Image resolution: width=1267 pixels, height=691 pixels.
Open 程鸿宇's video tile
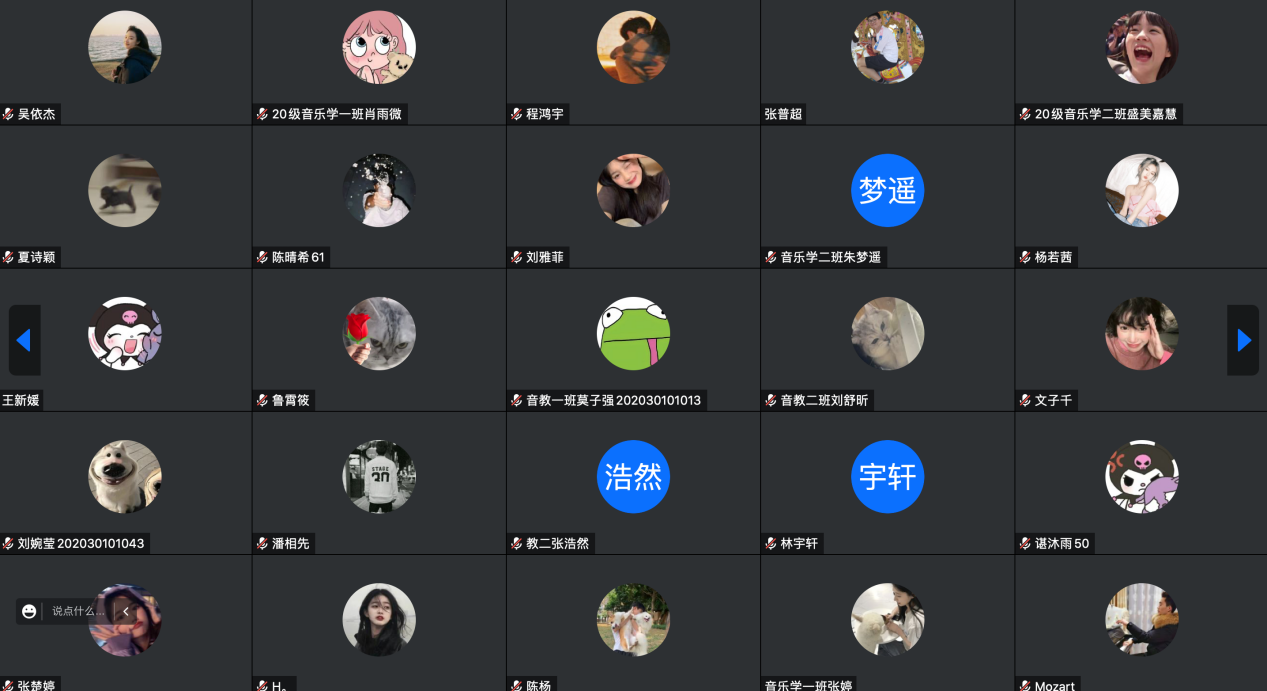[633, 60]
